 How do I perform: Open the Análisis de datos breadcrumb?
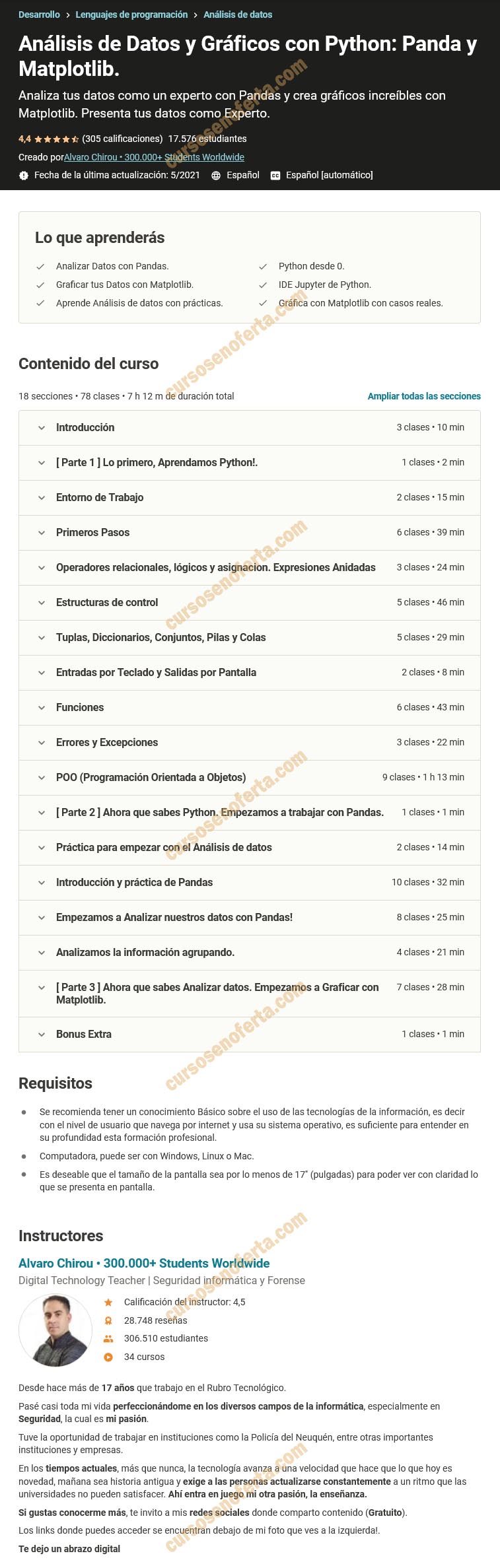(238, 15)
